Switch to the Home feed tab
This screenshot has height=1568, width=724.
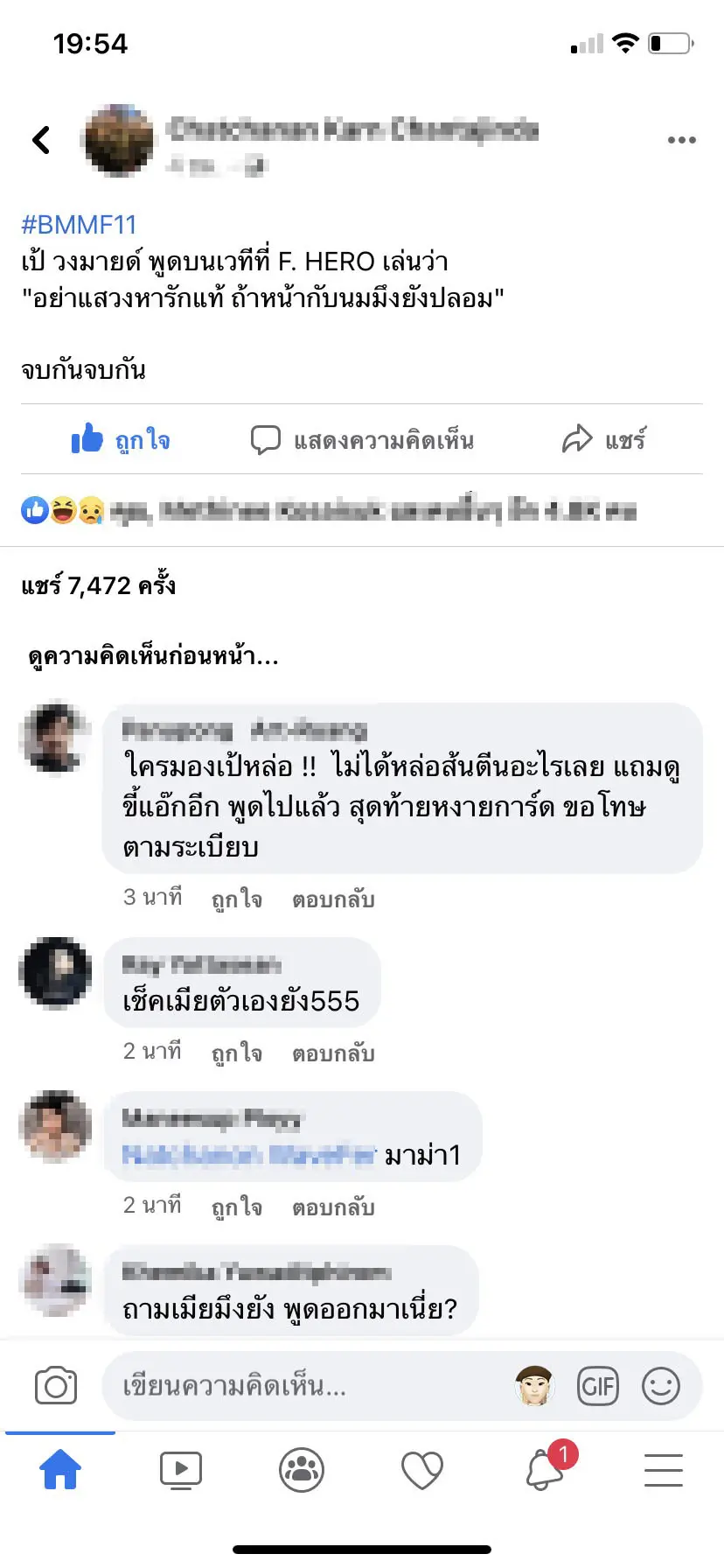pos(60,1470)
